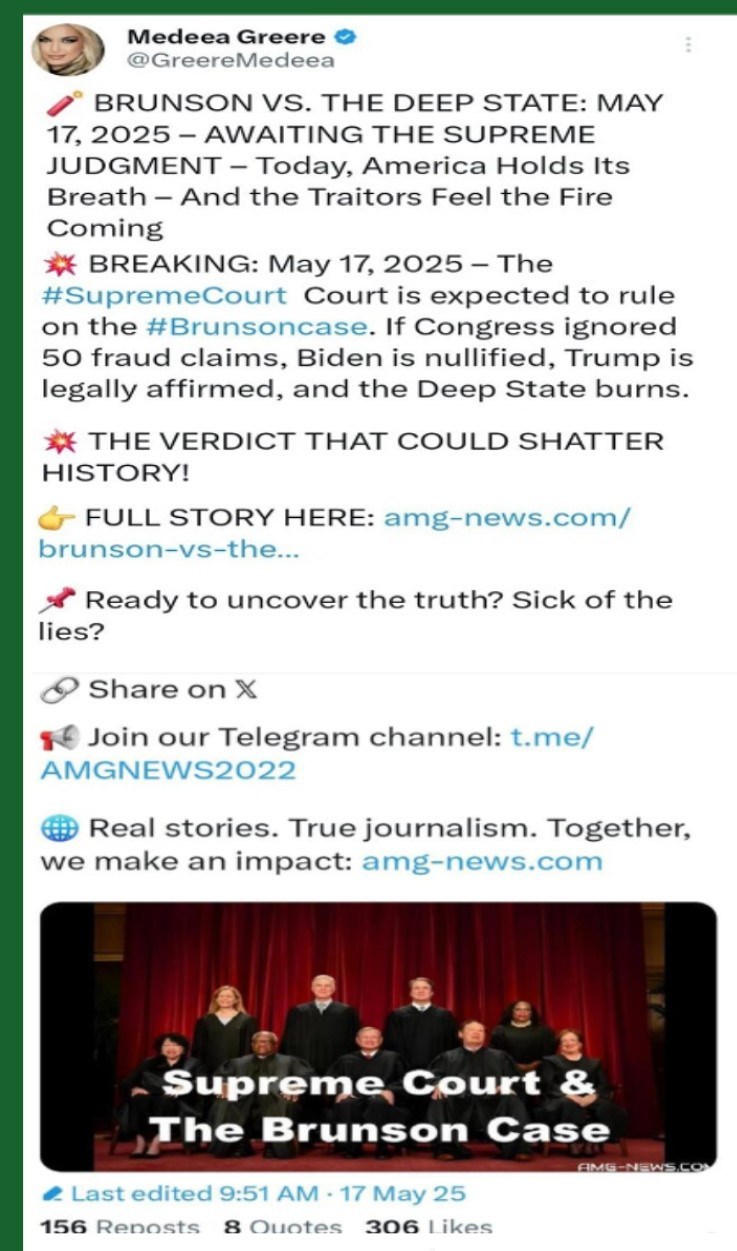Open the #SupremeCourt hashtag
737x1251 pixels.
(164, 296)
